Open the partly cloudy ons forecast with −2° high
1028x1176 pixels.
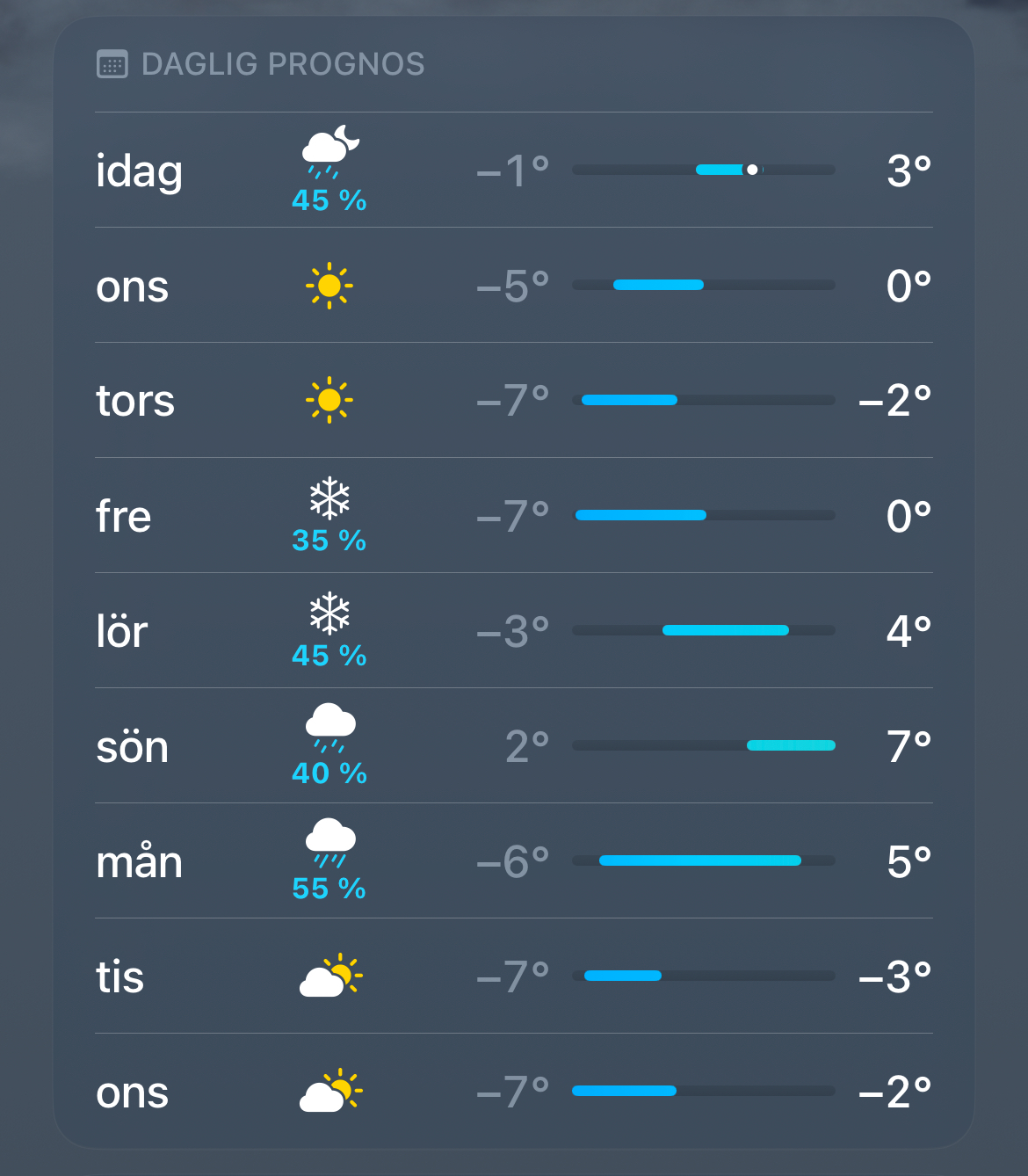click(513, 1092)
